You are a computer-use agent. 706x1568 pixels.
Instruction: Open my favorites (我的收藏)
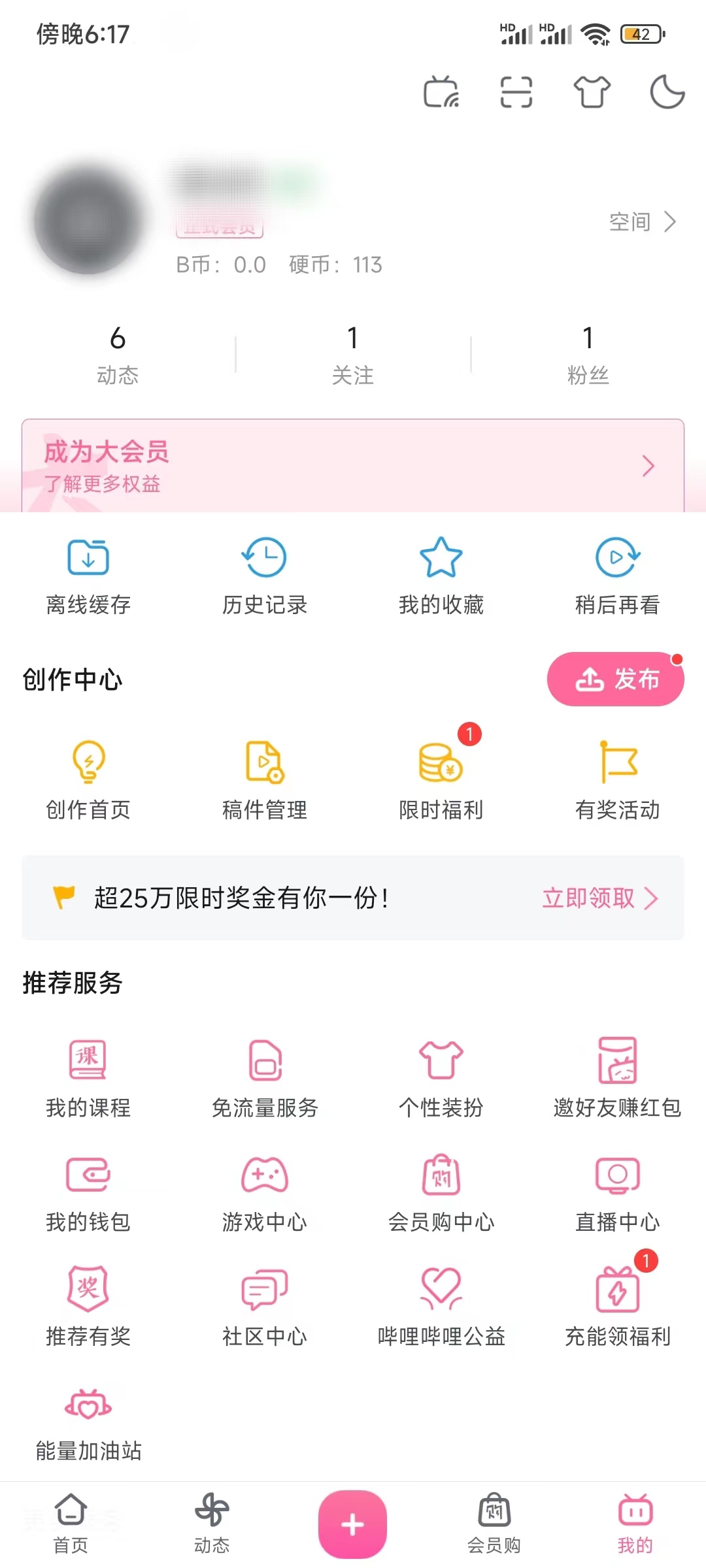[x=441, y=575]
